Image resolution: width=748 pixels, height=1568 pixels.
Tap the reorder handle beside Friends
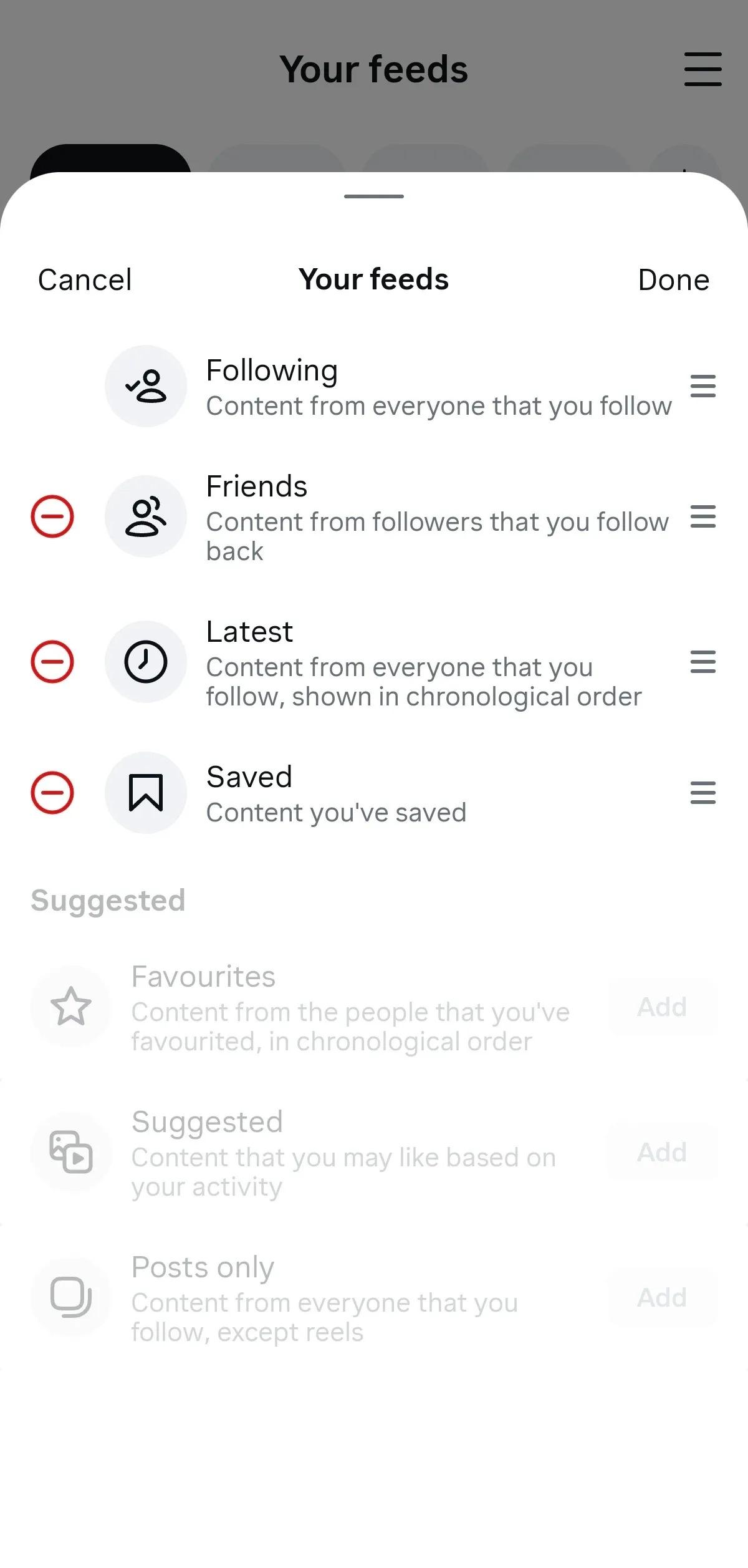click(x=702, y=516)
